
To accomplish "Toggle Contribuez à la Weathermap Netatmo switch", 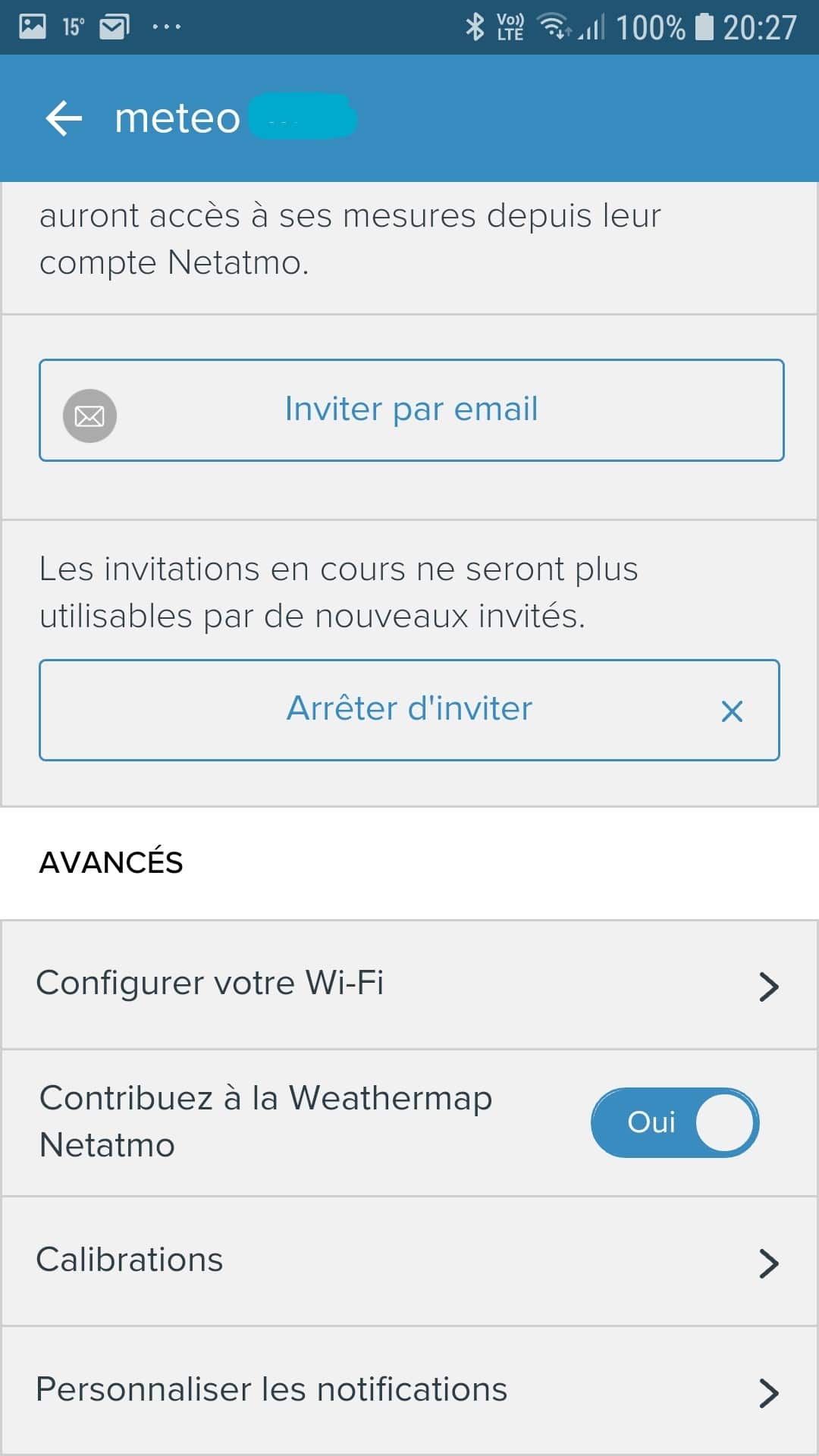I will [675, 1122].
